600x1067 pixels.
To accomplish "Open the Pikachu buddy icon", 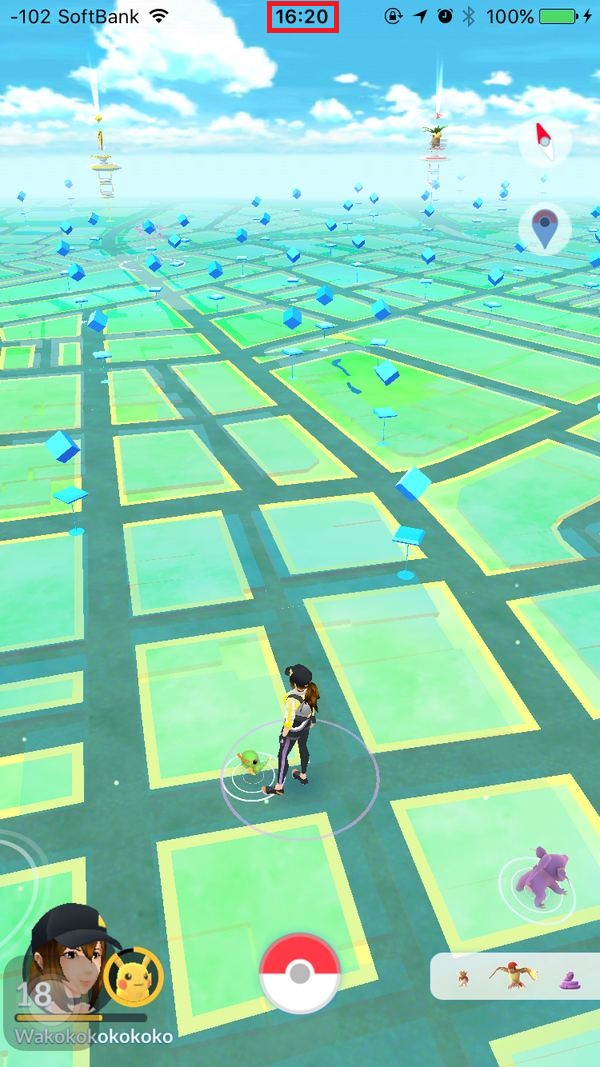I will pyautogui.click(x=133, y=976).
